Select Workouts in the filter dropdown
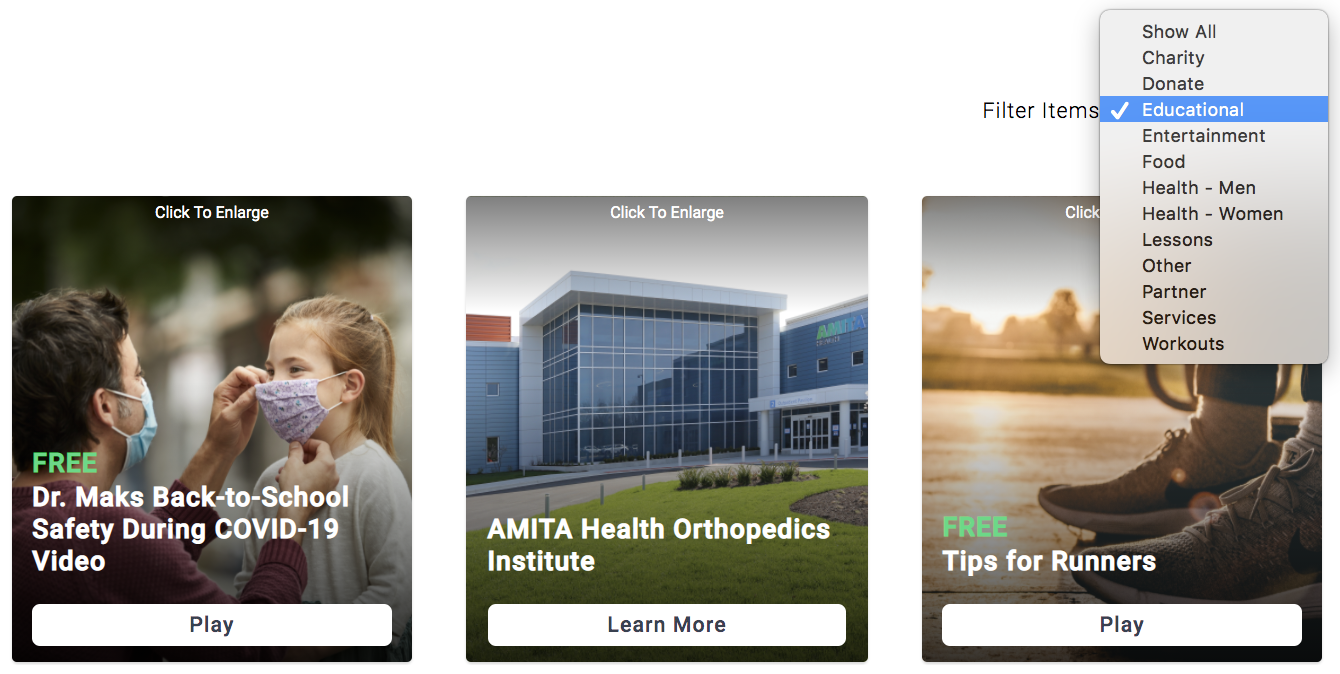 click(x=1183, y=344)
